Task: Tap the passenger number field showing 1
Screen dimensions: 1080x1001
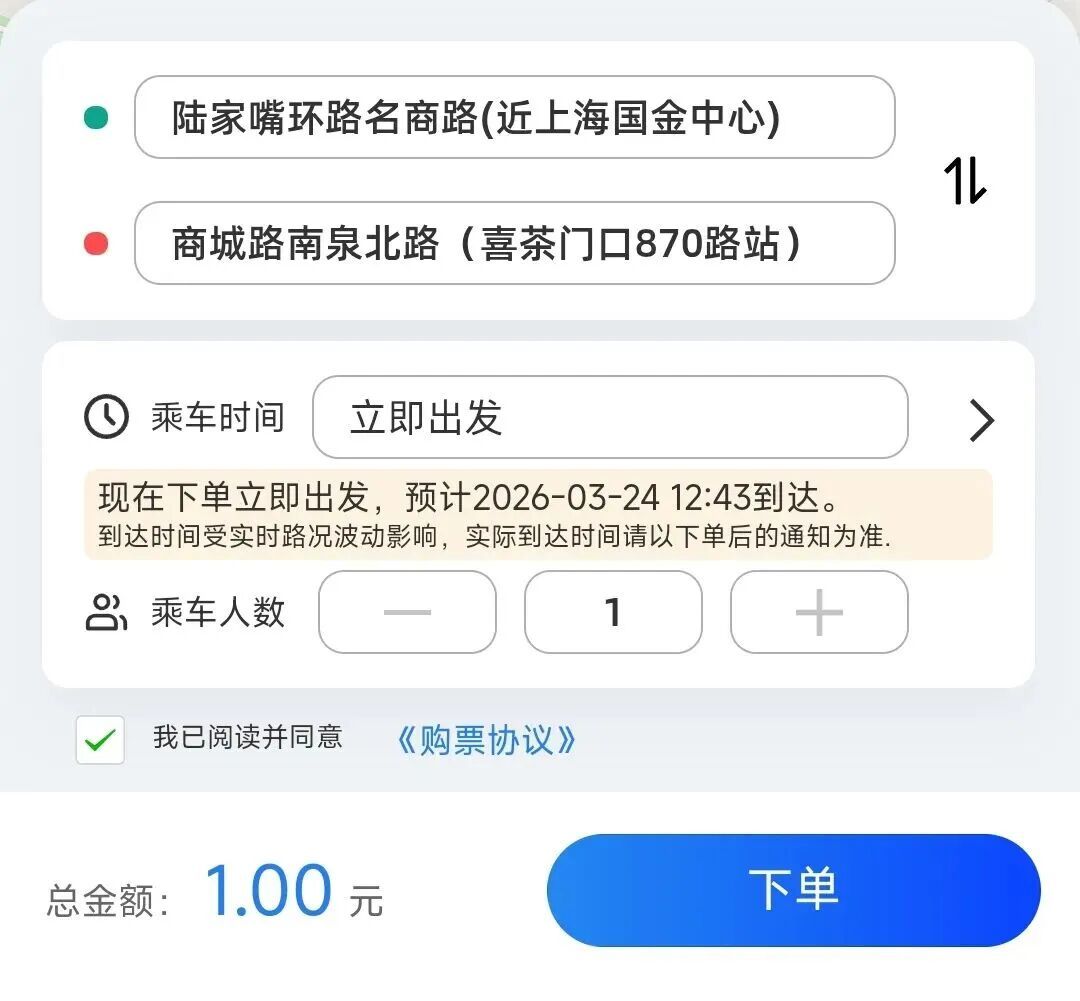Action: click(x=613, y=612)
